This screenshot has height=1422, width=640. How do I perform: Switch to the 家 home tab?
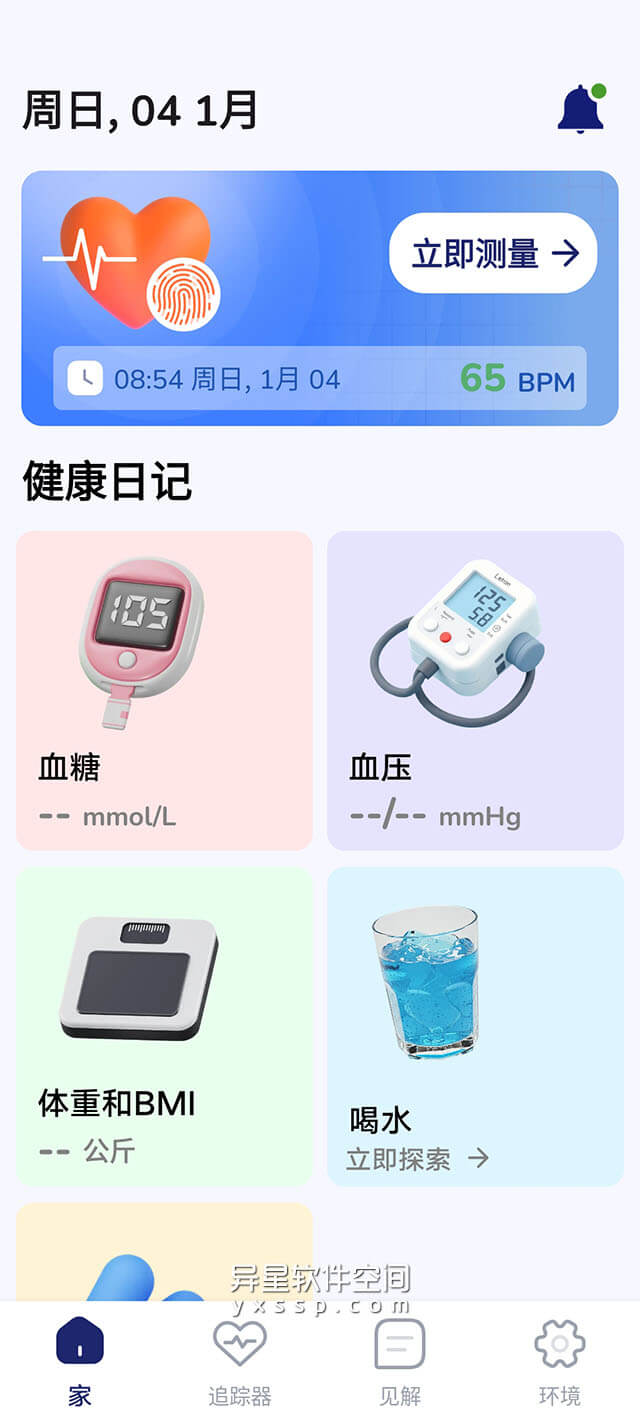pyautogui.click(x=80, y=1360)
